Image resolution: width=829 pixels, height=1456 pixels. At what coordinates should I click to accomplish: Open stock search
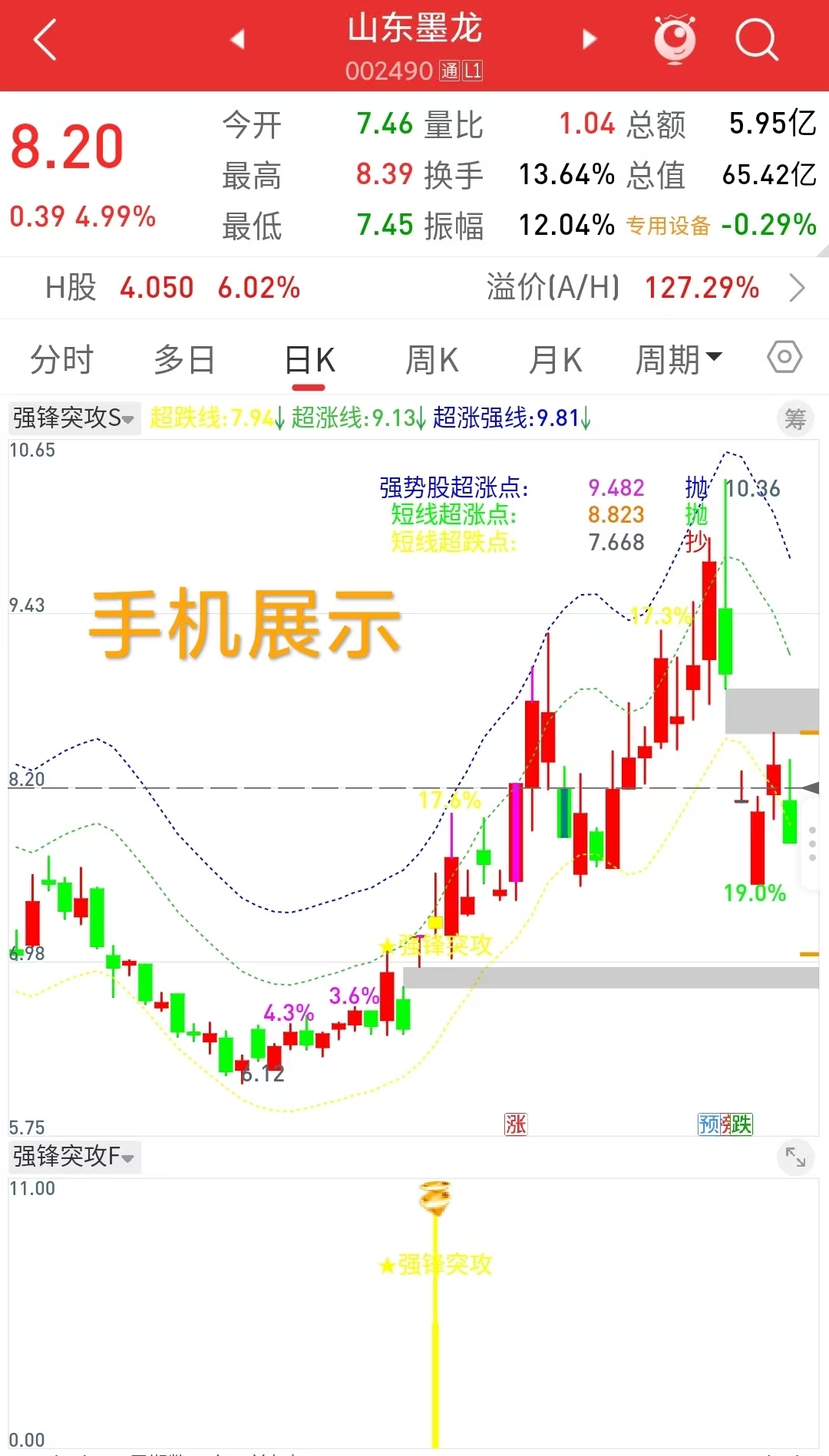[756, 39]
